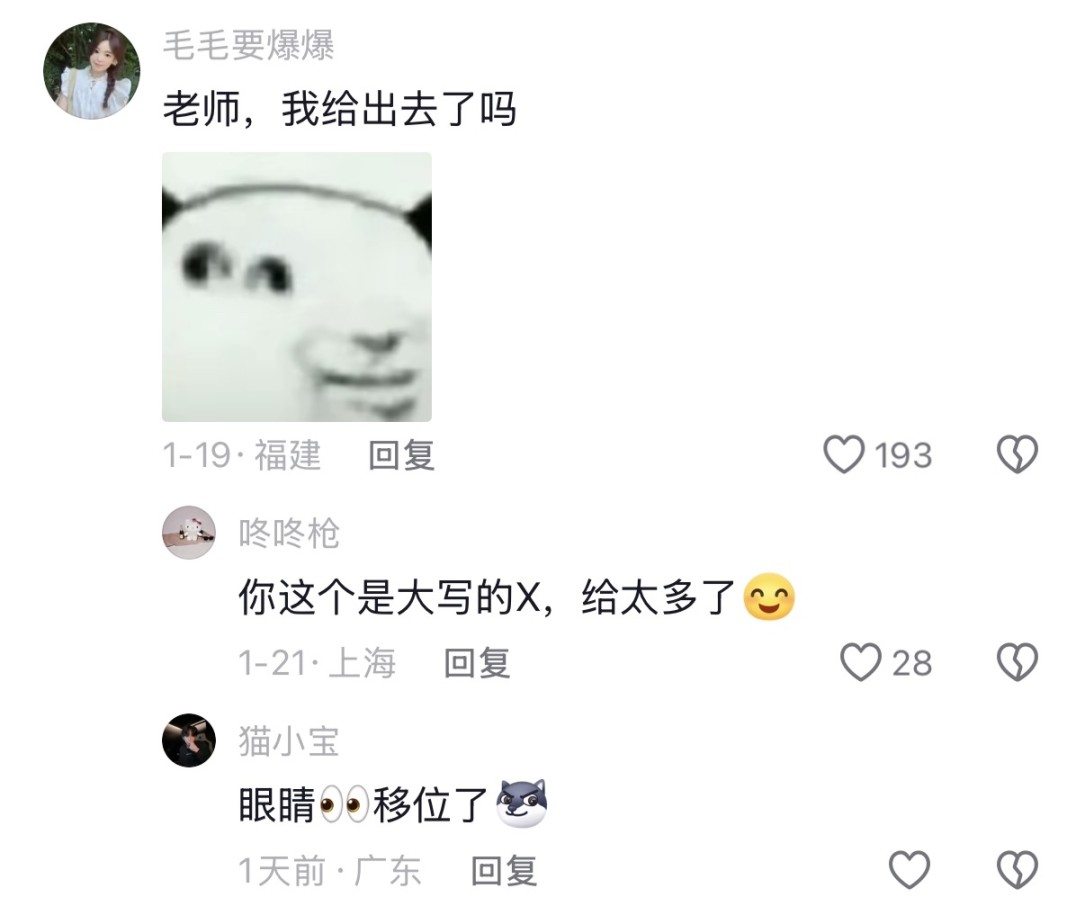Tap the username 毛毛要爆爆

coord(248,45)
